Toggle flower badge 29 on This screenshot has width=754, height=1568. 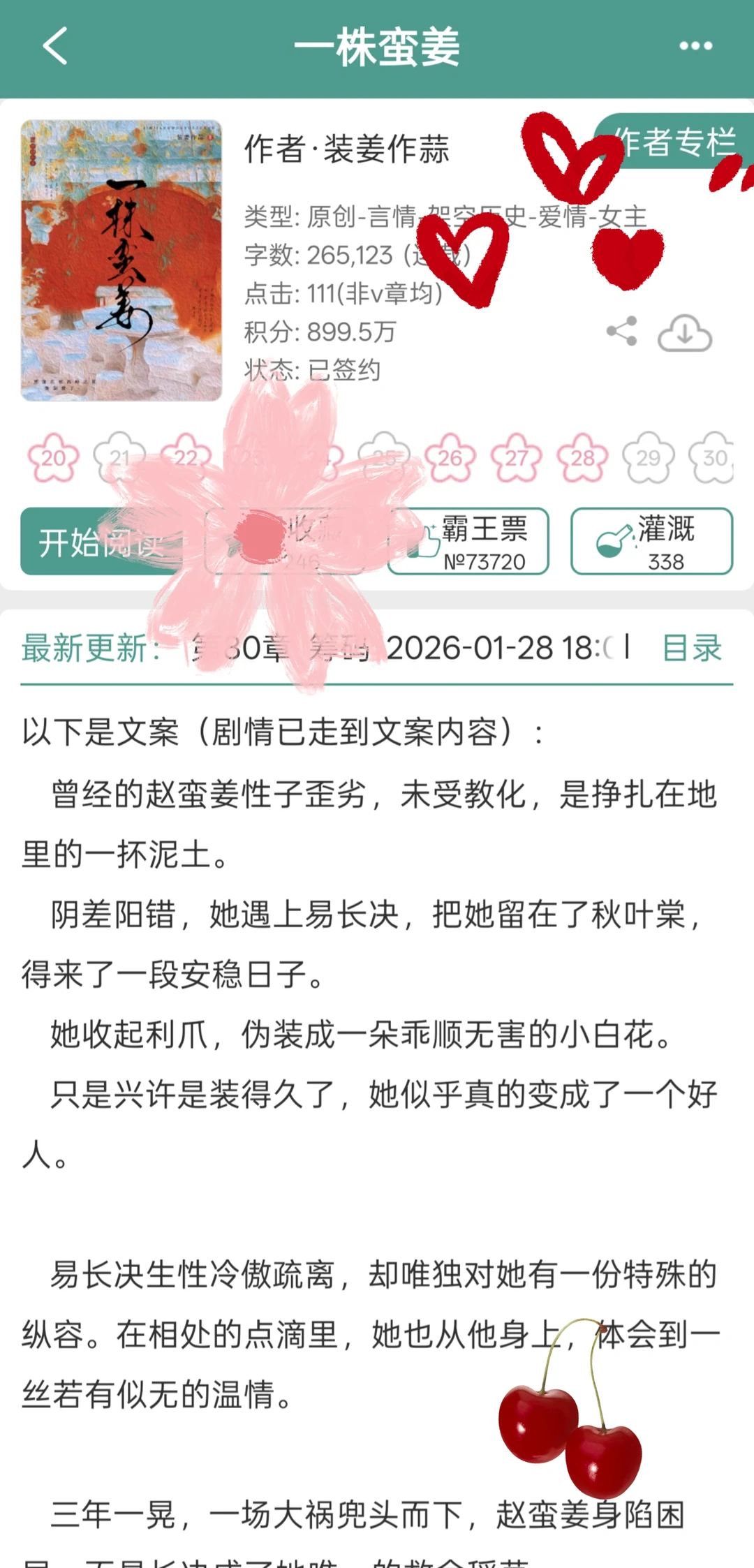click(649, 457)
